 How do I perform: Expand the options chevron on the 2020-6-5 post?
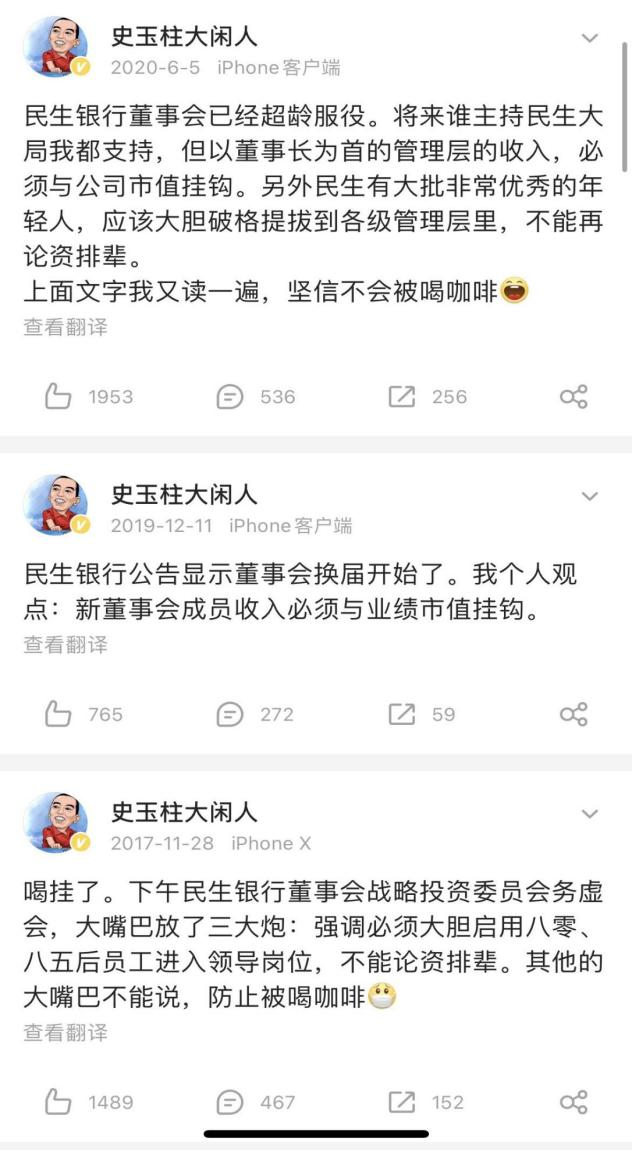point(590,39)
